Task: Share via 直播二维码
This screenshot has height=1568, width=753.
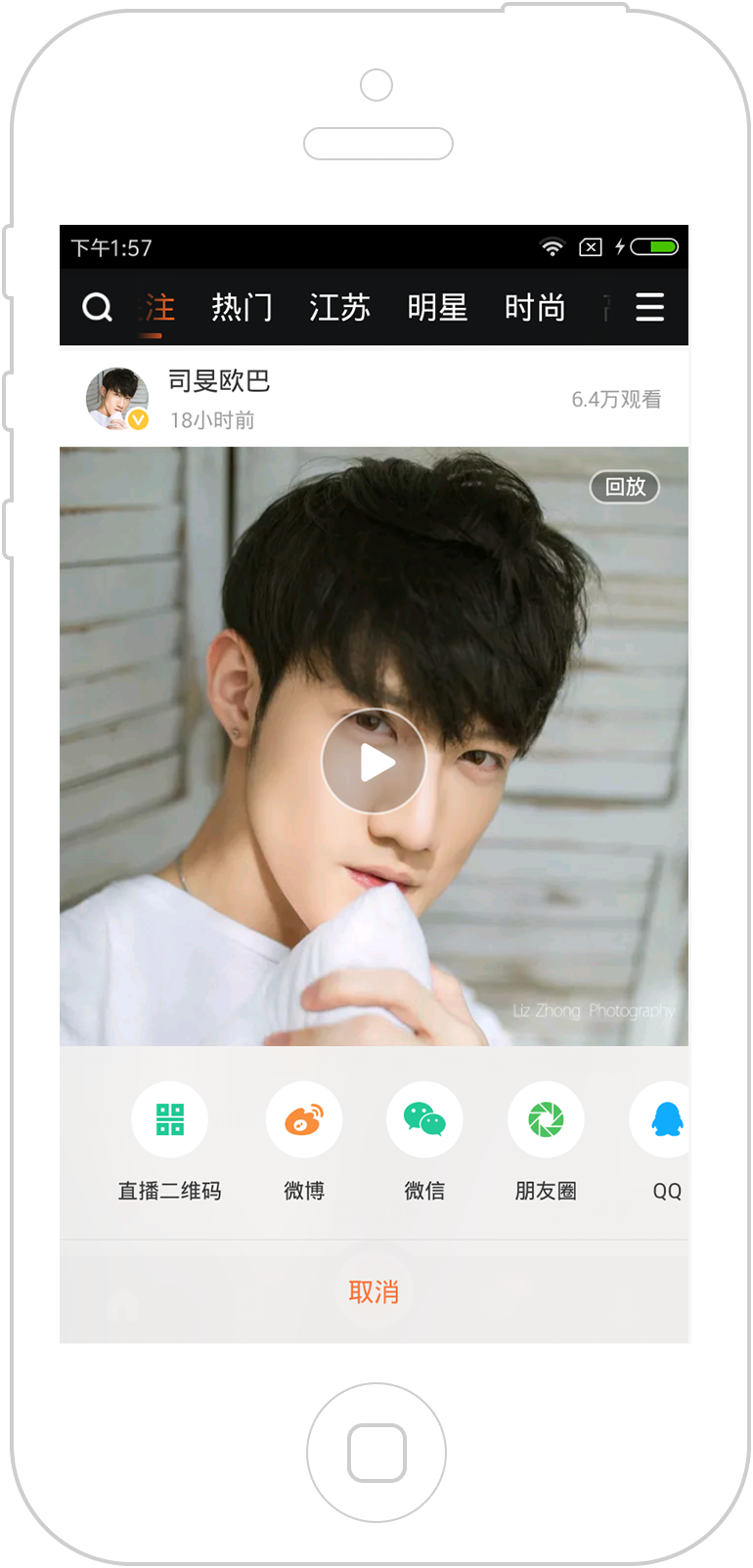Action: click(x=170, y=1142)
